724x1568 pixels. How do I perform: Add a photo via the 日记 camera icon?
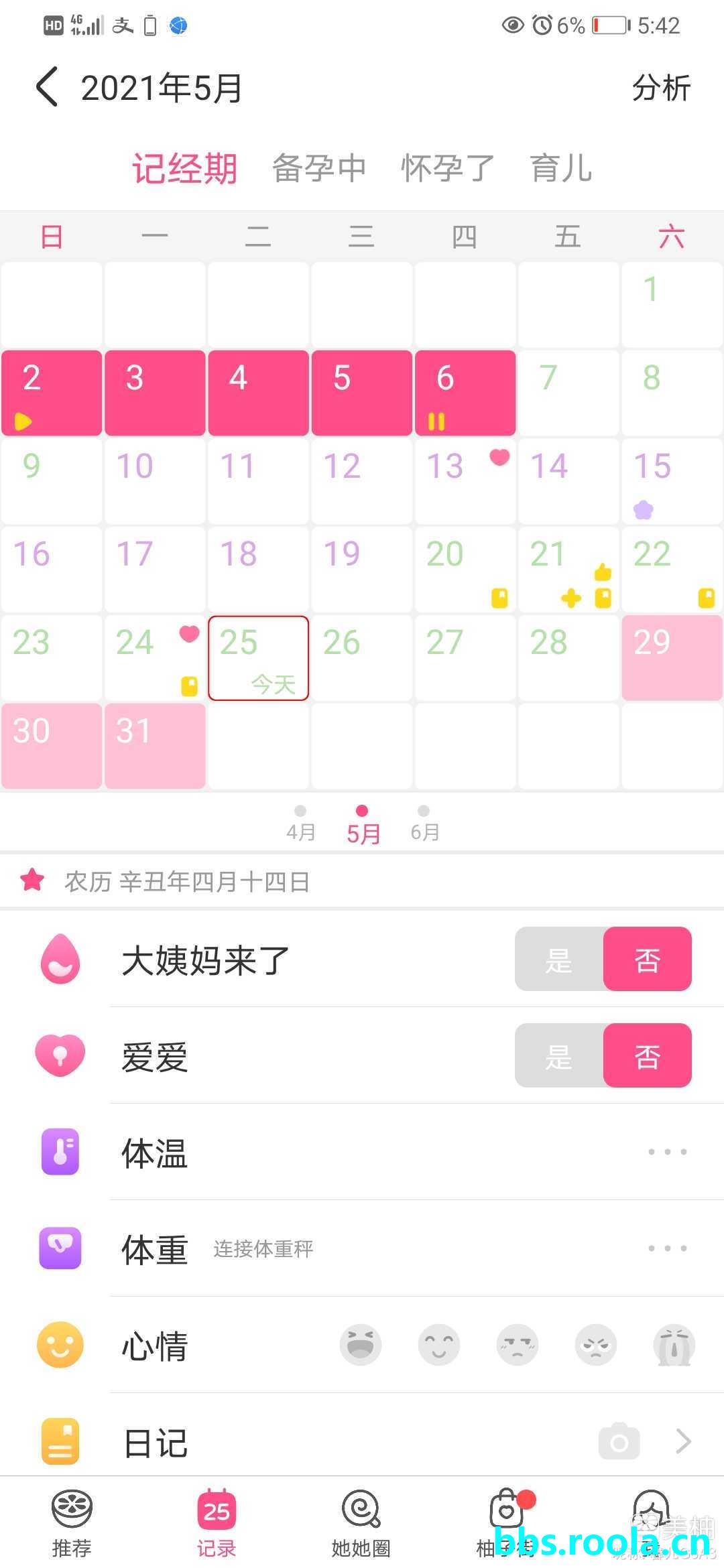click(x=619, y=1441)
